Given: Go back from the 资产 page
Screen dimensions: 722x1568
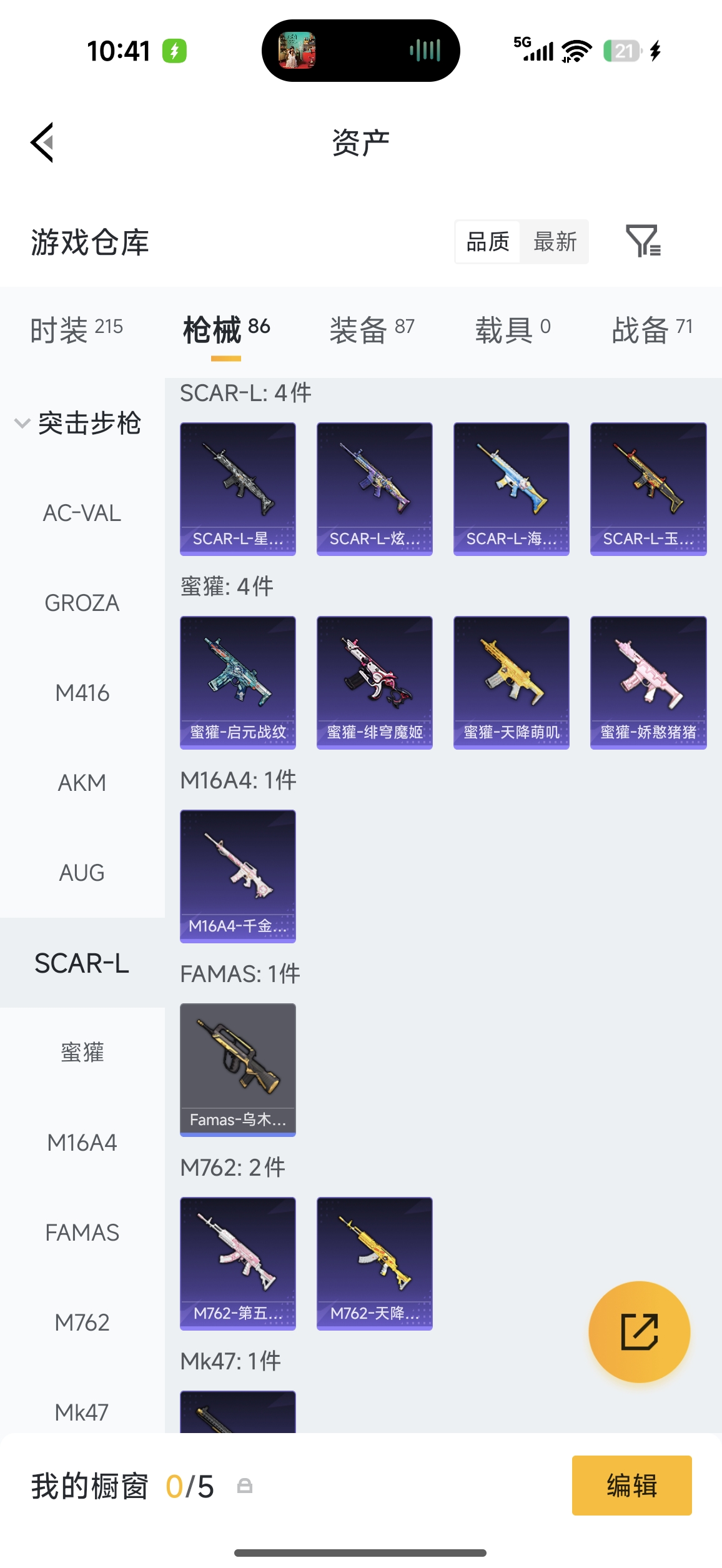Looking at the screenshot, I should click(x=42, y=142).
